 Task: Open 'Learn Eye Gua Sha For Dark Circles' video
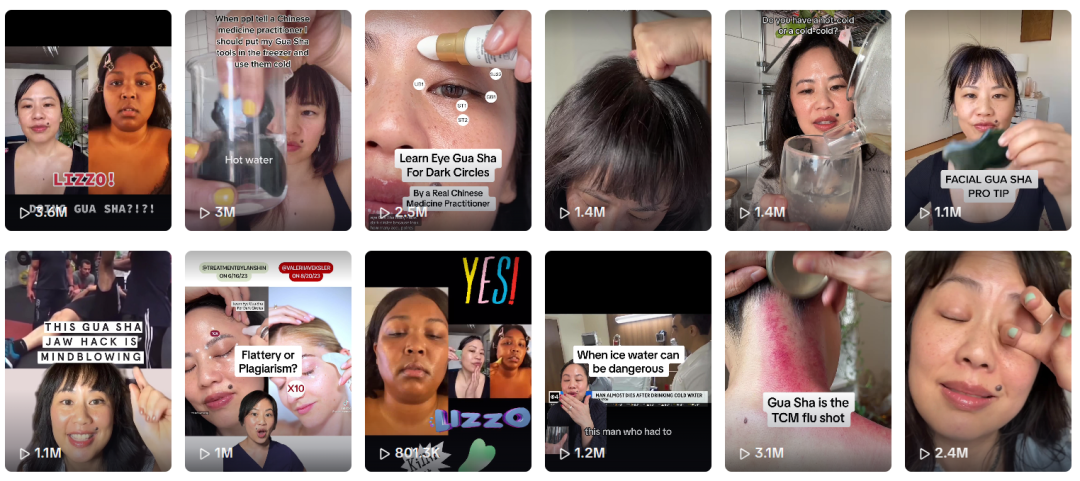point(448,120)
